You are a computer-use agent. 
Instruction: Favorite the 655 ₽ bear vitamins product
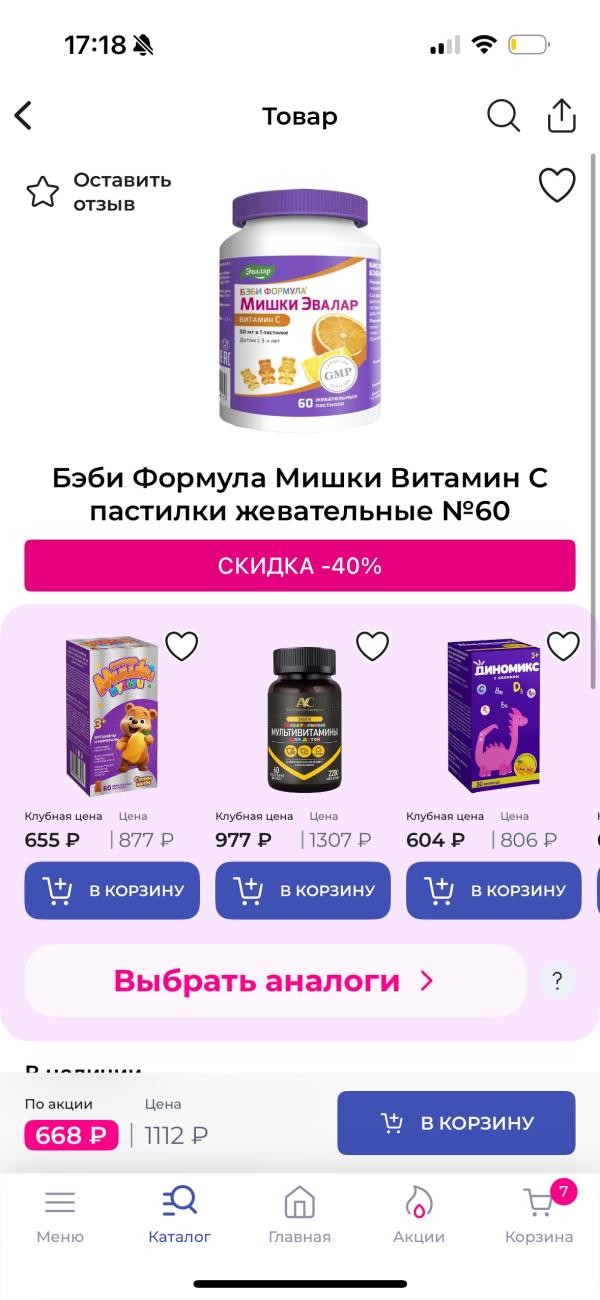tap(181, 647)
